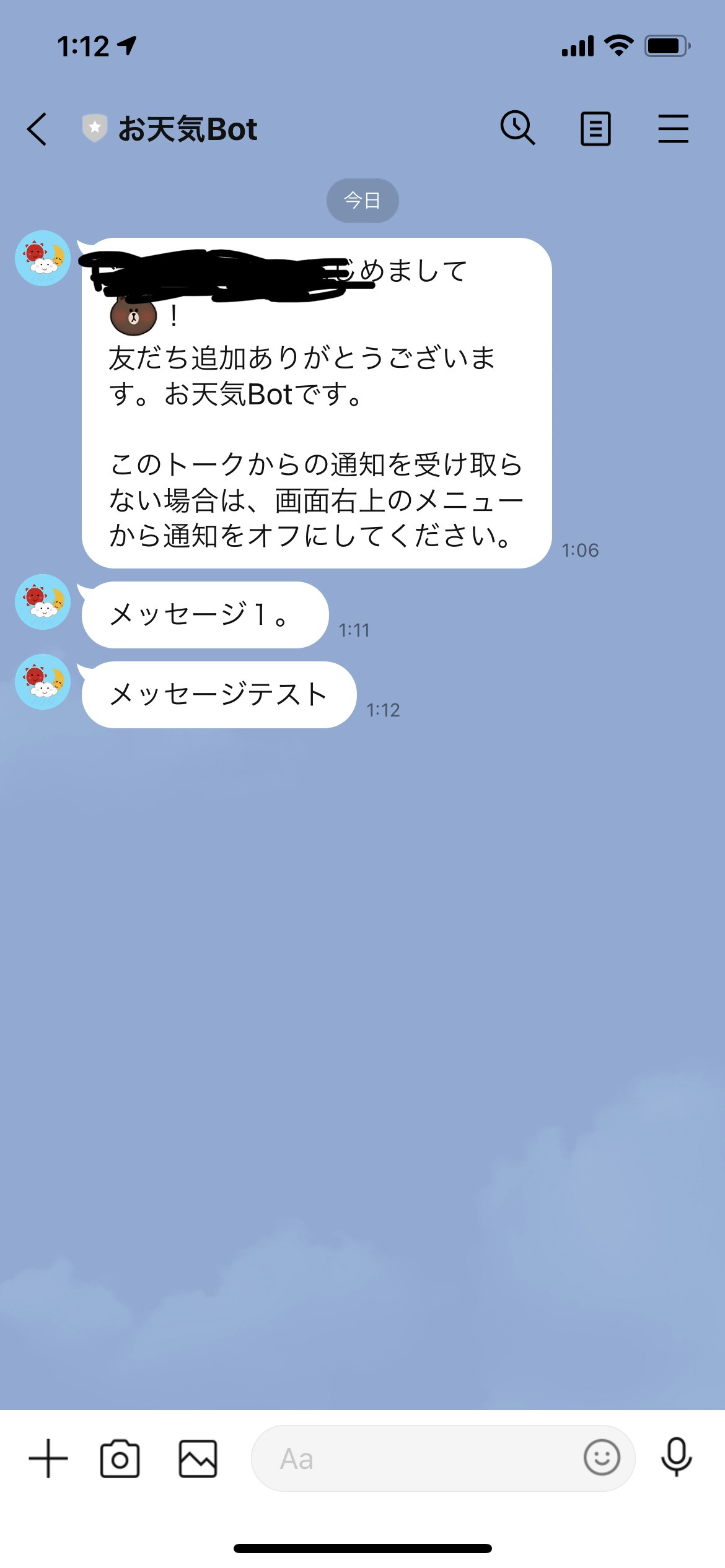The image size is (725, 1568).
Task: Tap the back chevron to leave the chat
Action: pyautogui.click(x=37, y=128)
